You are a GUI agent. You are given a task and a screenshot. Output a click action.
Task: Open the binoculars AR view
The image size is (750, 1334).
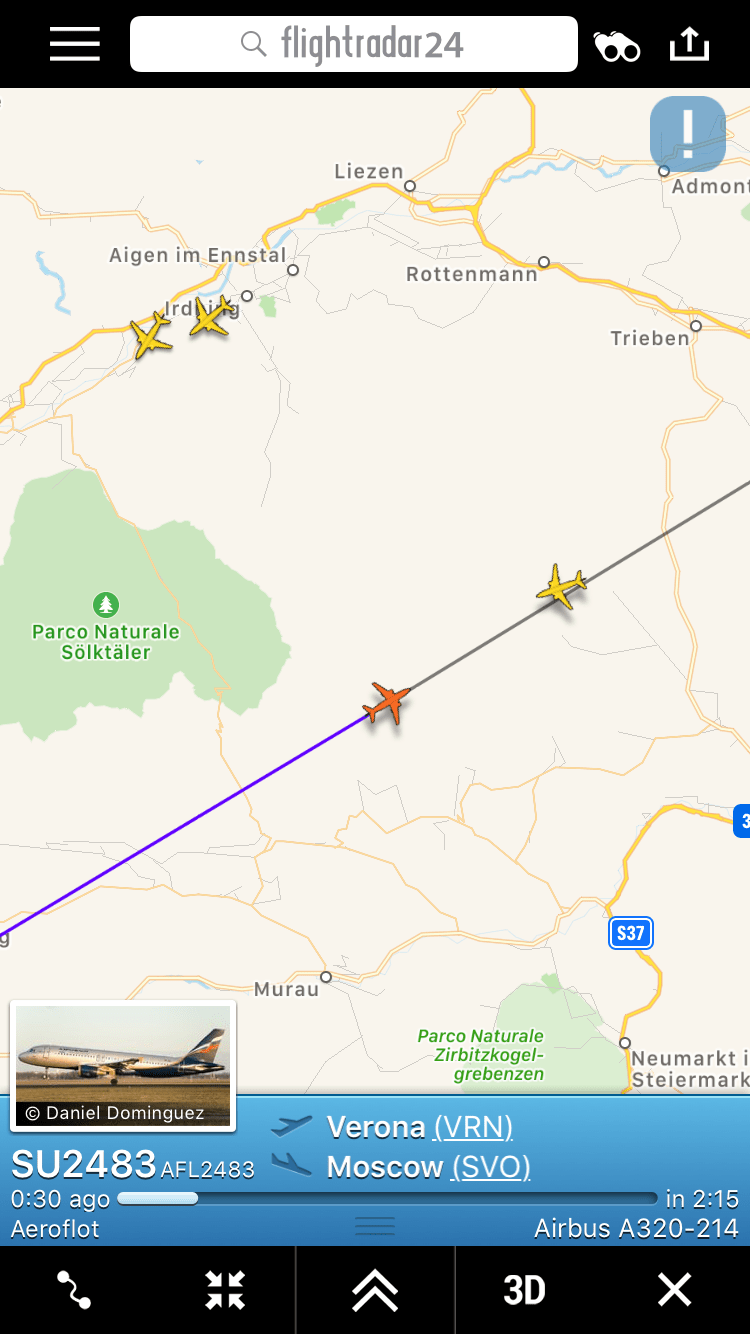[x=617, y=46]
